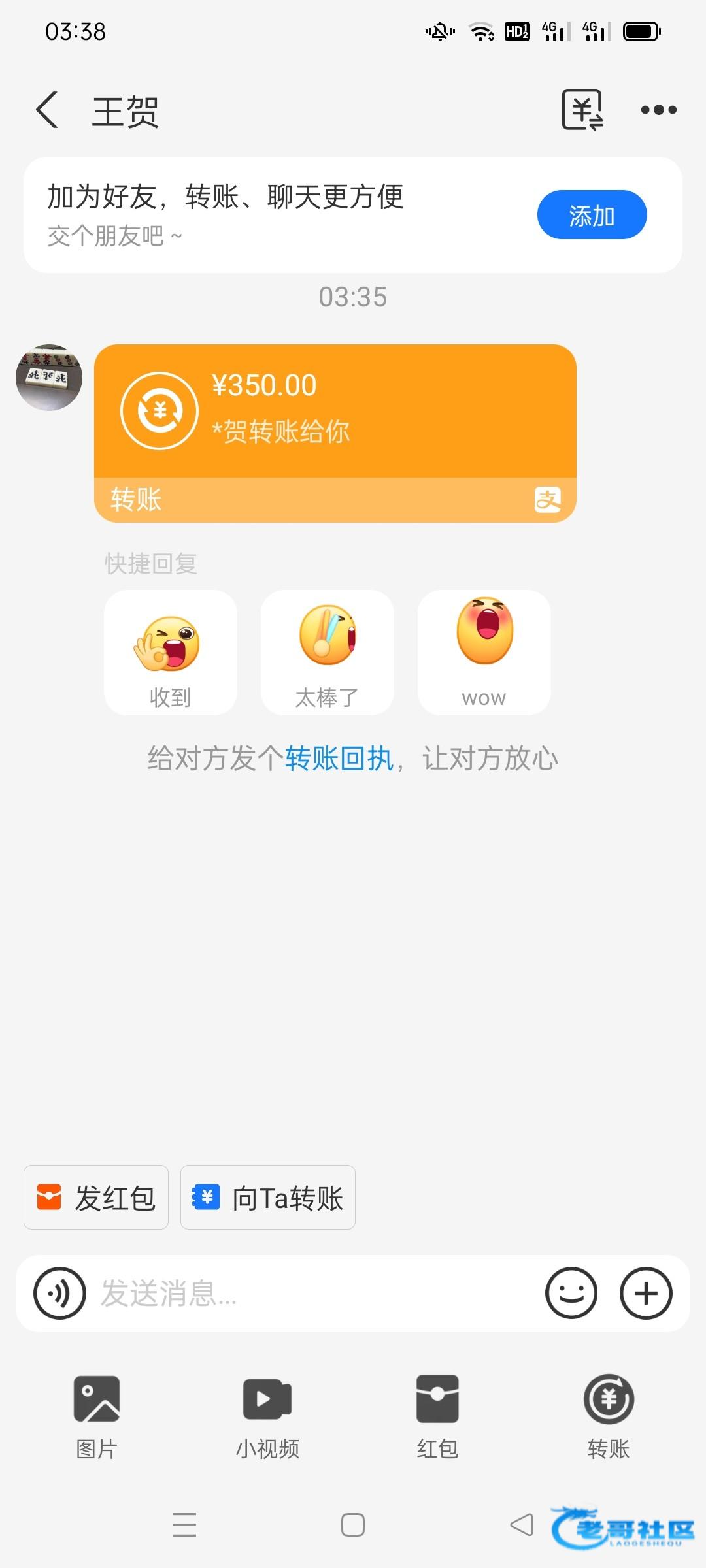Tap 添加 to add as friend

(x=592, y=214)
